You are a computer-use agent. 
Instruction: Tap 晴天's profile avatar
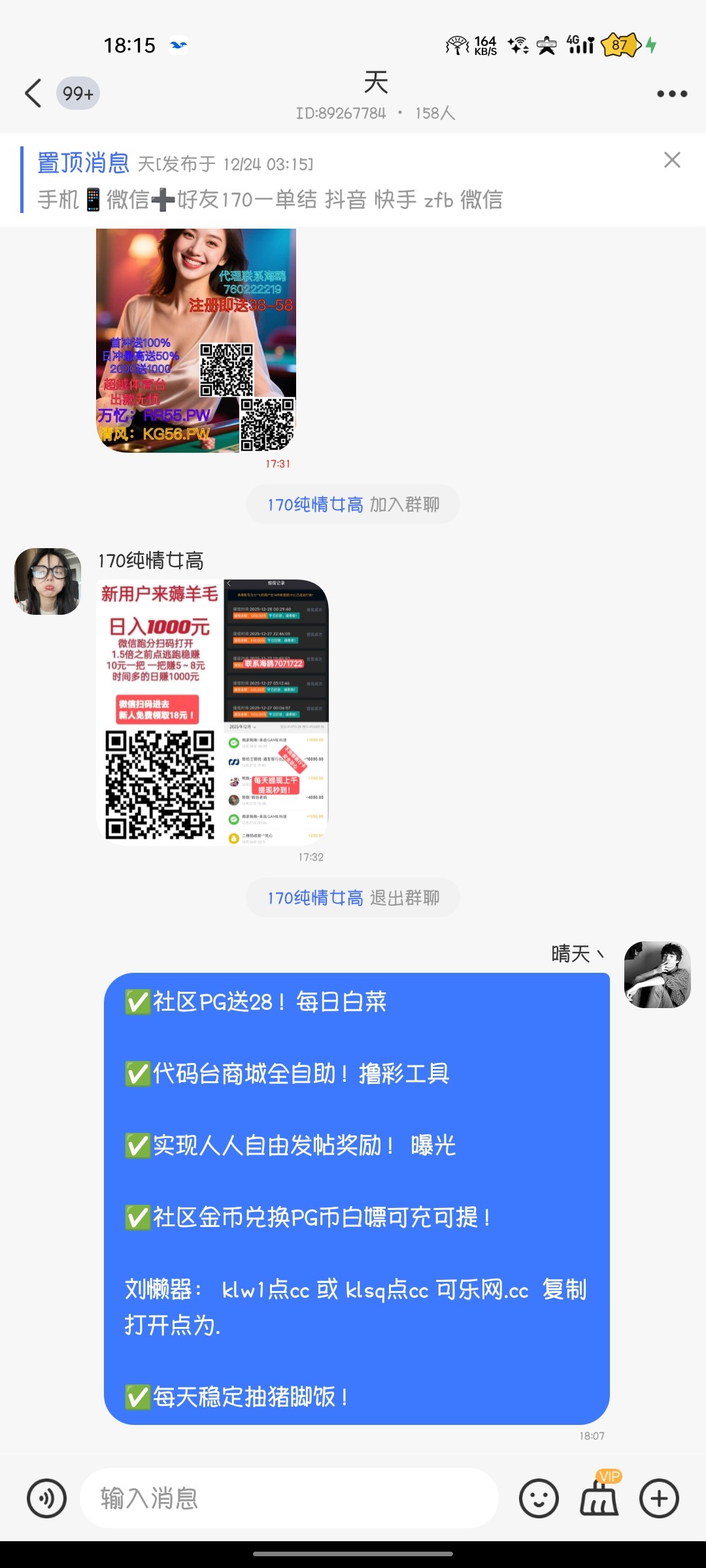tap(657, 973)
